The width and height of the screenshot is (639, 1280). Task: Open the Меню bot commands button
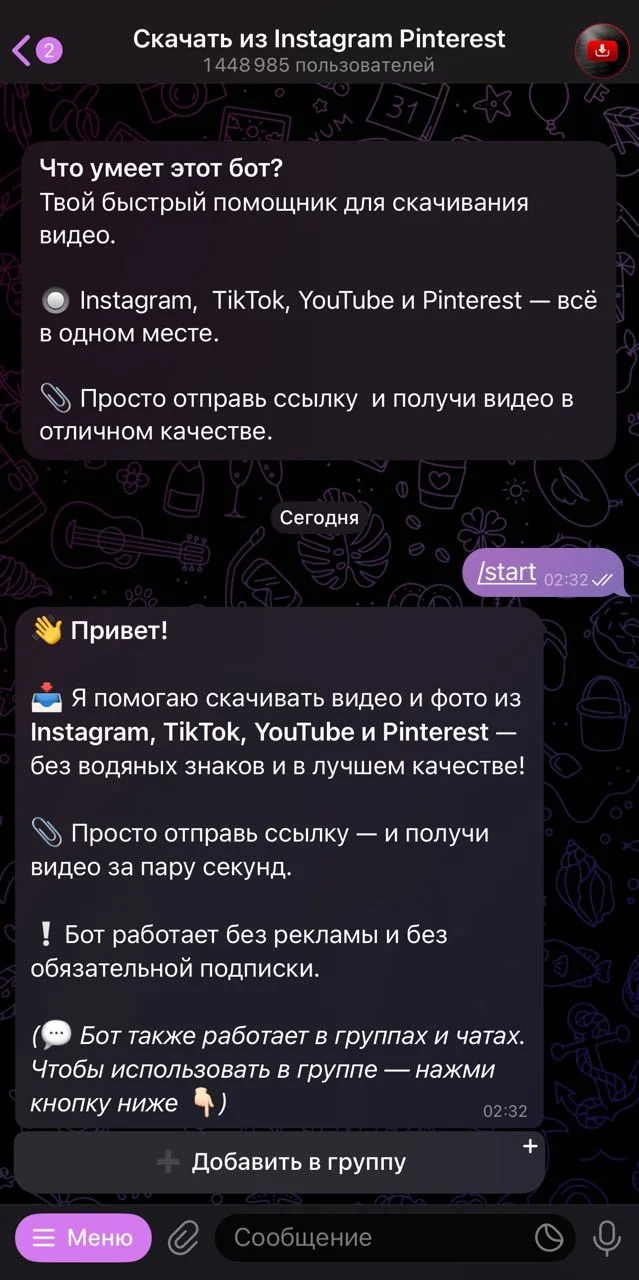pyautogui.click(x=83, y=1238)
